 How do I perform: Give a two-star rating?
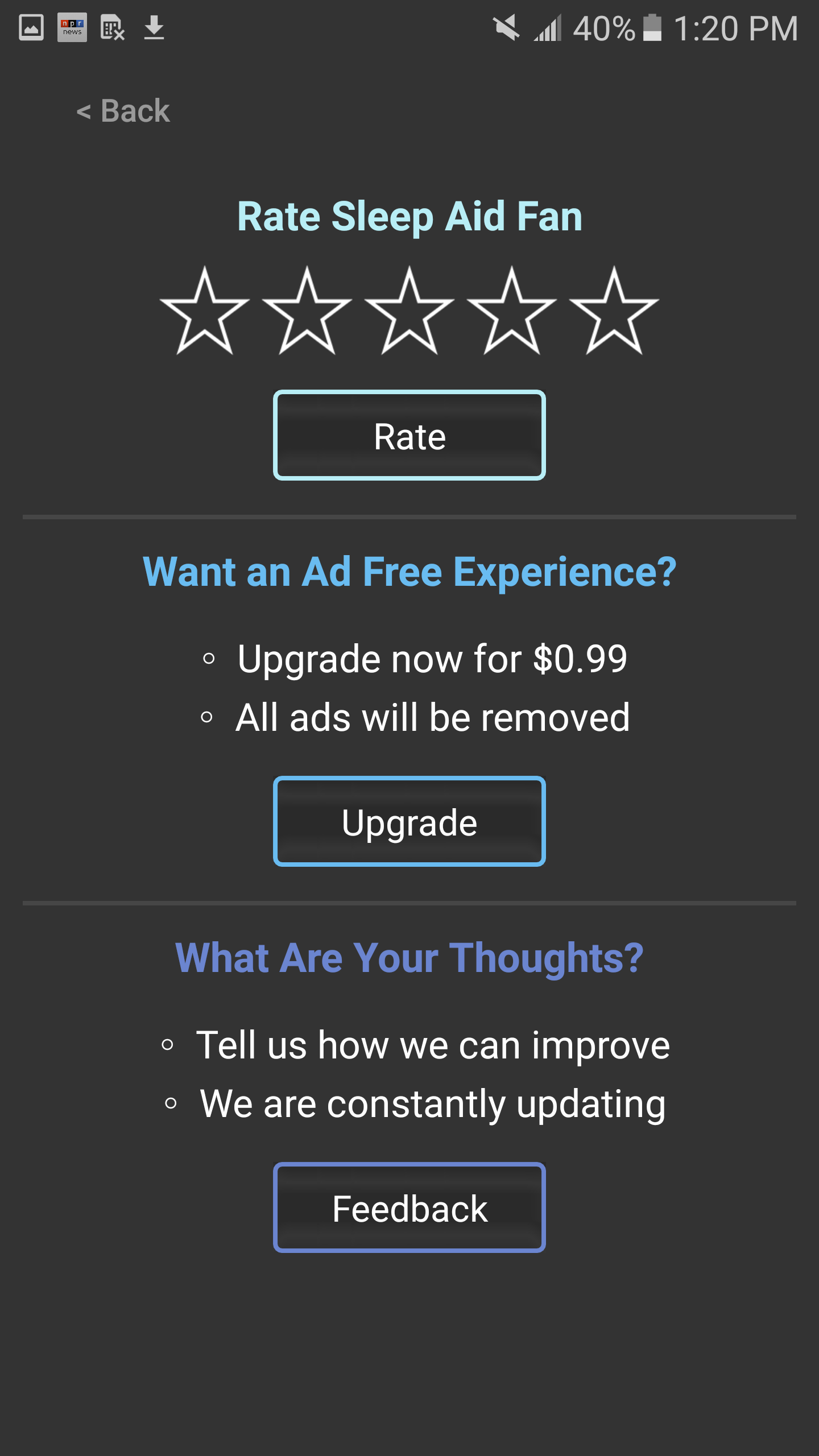coord(307,311)
